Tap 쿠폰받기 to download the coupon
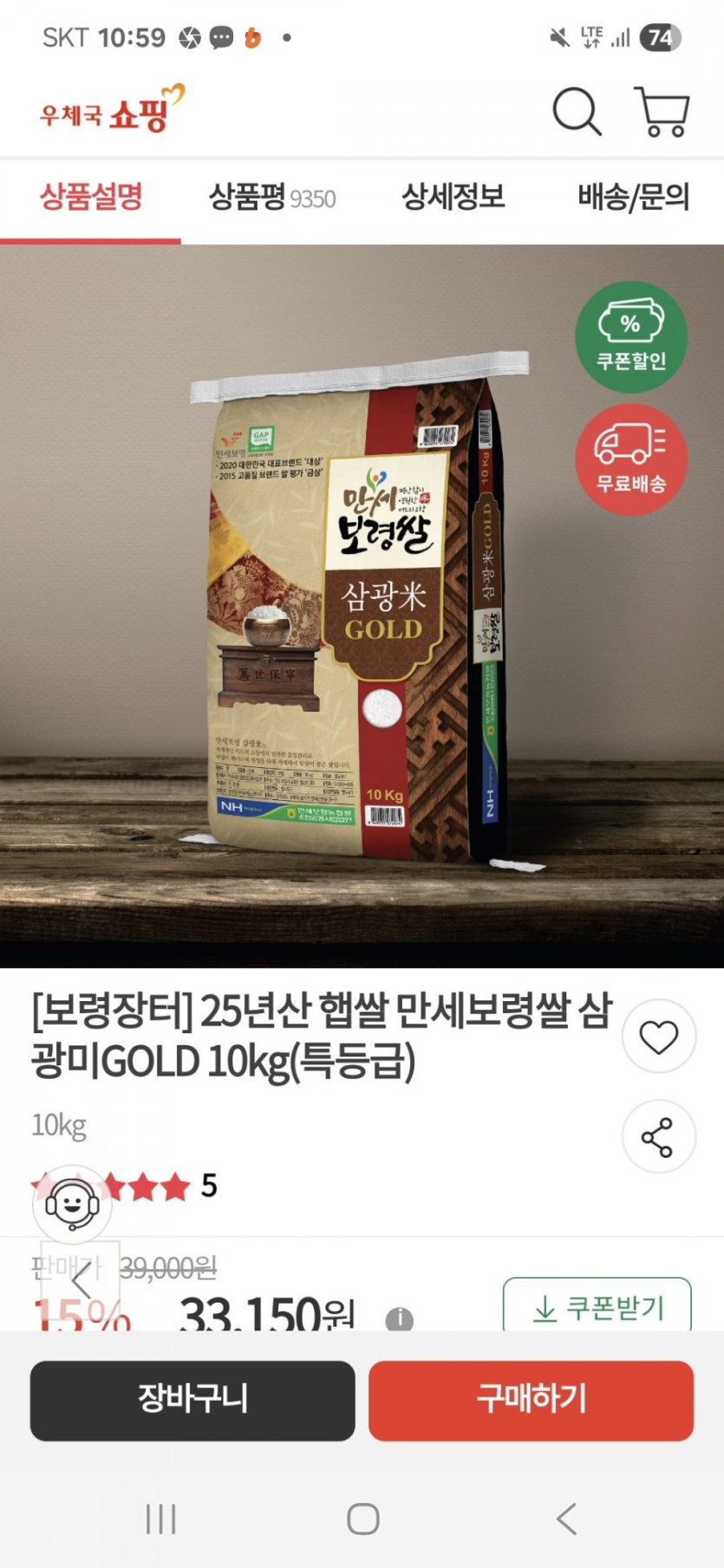This screenshot has height=1568, width=724. coord(597,1306)
